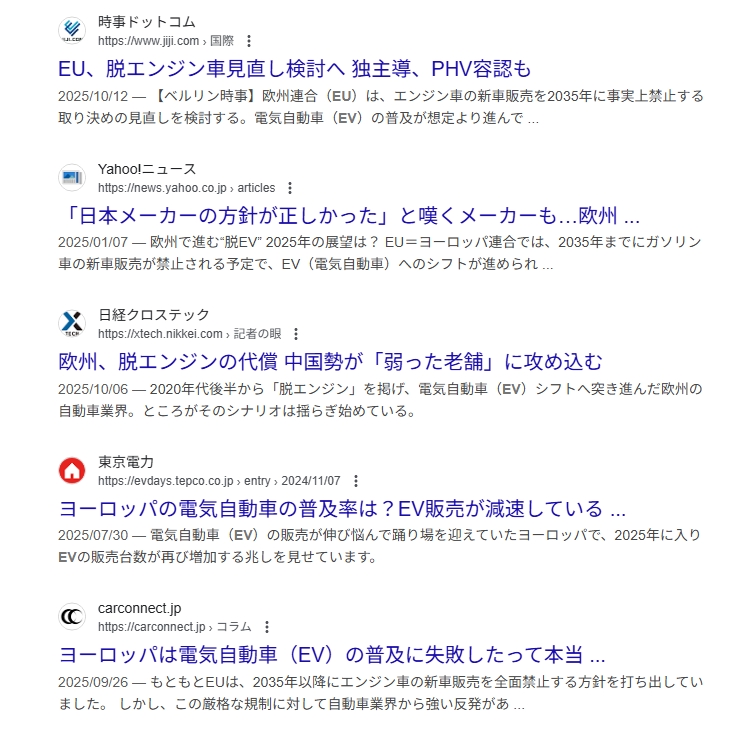Image resolution: width=749 pixels, height=731 pixels.
Task: Open the 東京電力 article ヨーロッパの電気自動車の普及率は？
Action: pyautogui.click(x=342, y=508)
